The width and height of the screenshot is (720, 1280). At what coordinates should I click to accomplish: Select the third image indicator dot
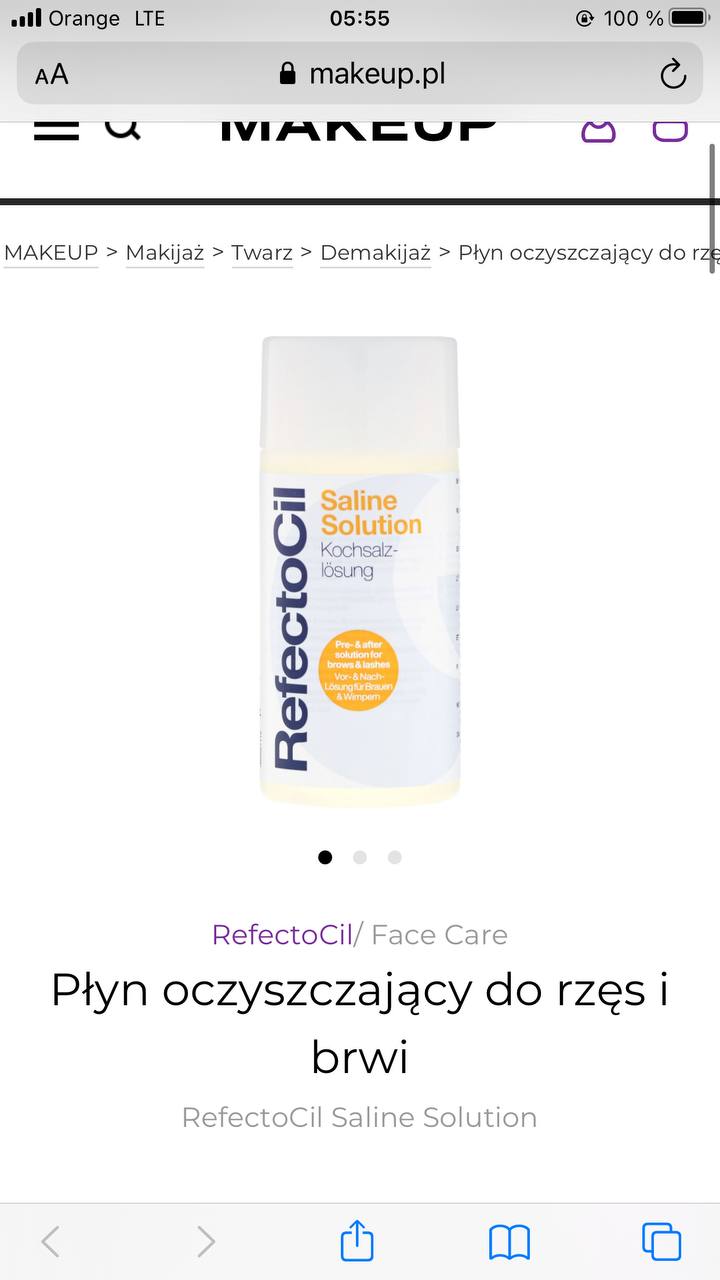(395, 857)
